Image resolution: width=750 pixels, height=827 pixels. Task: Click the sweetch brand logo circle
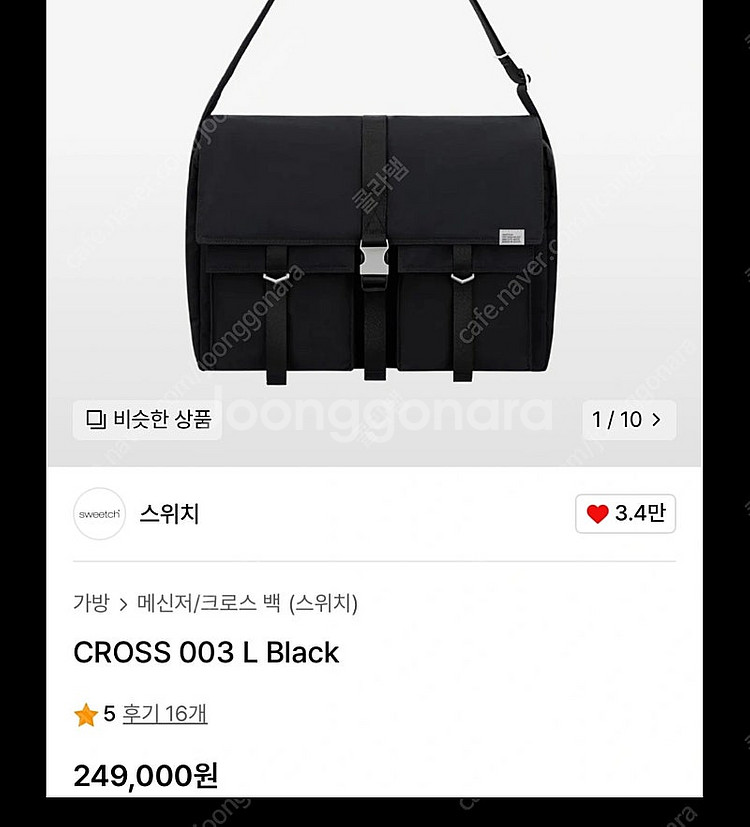[100, 513]
